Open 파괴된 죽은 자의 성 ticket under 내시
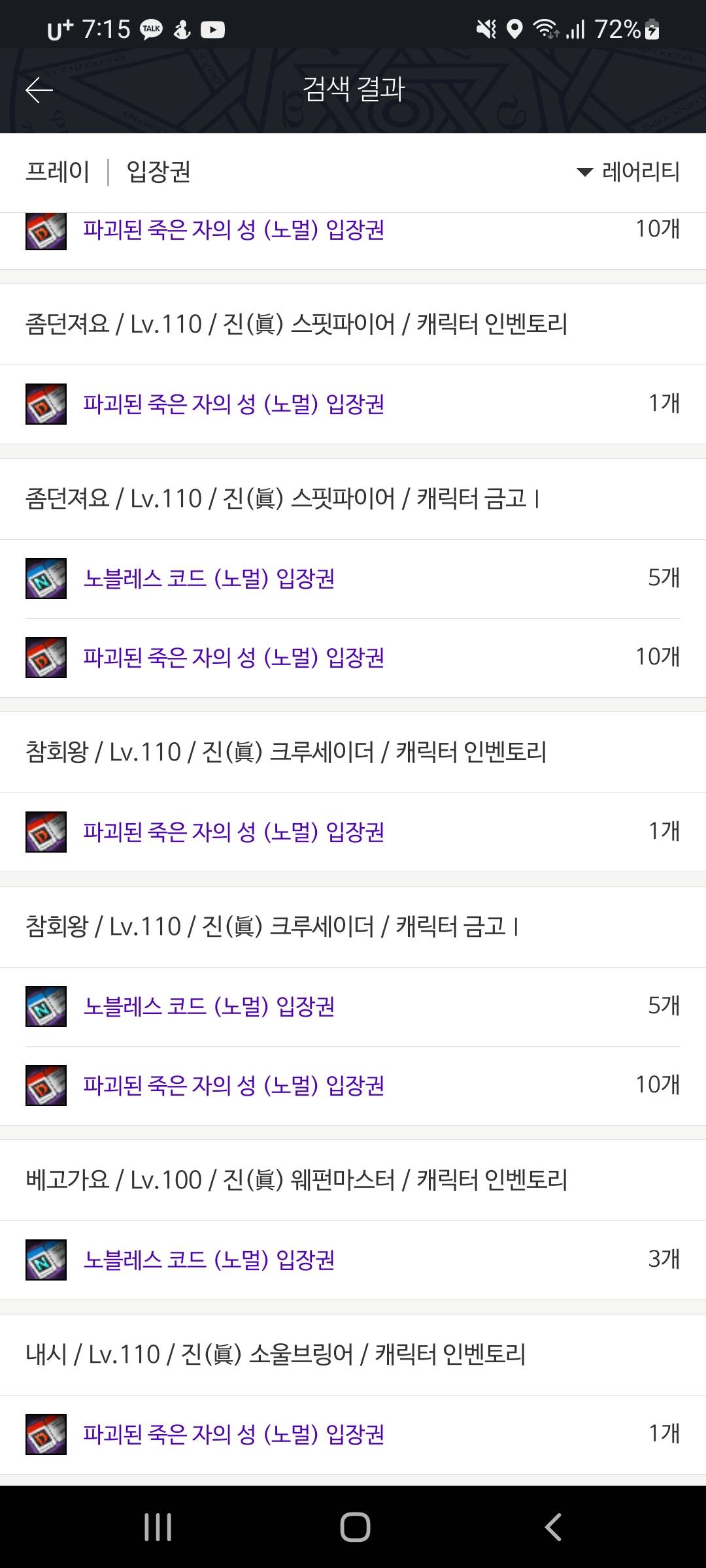The image size is (706, 1568). point(233,1434)
